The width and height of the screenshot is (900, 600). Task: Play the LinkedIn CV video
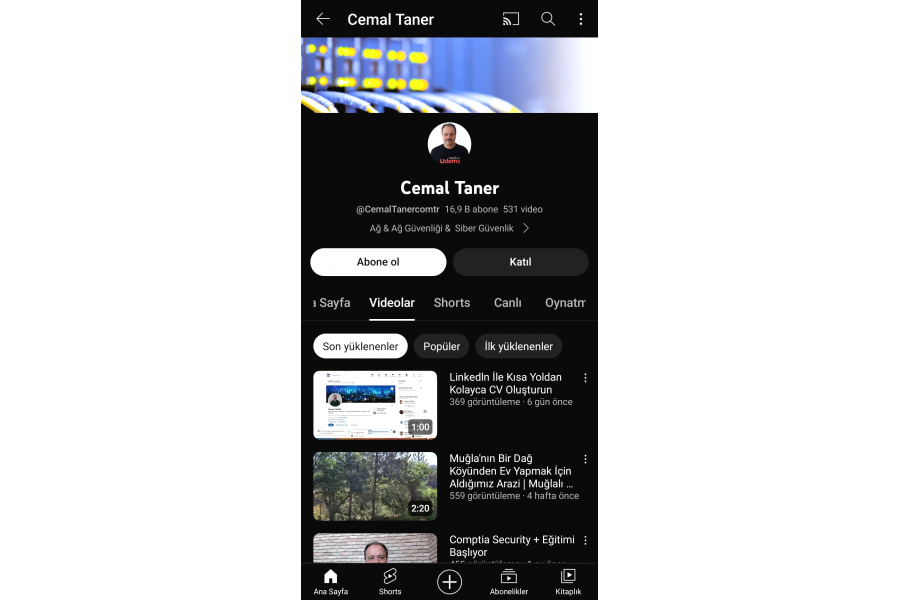(x=375, y=405)
